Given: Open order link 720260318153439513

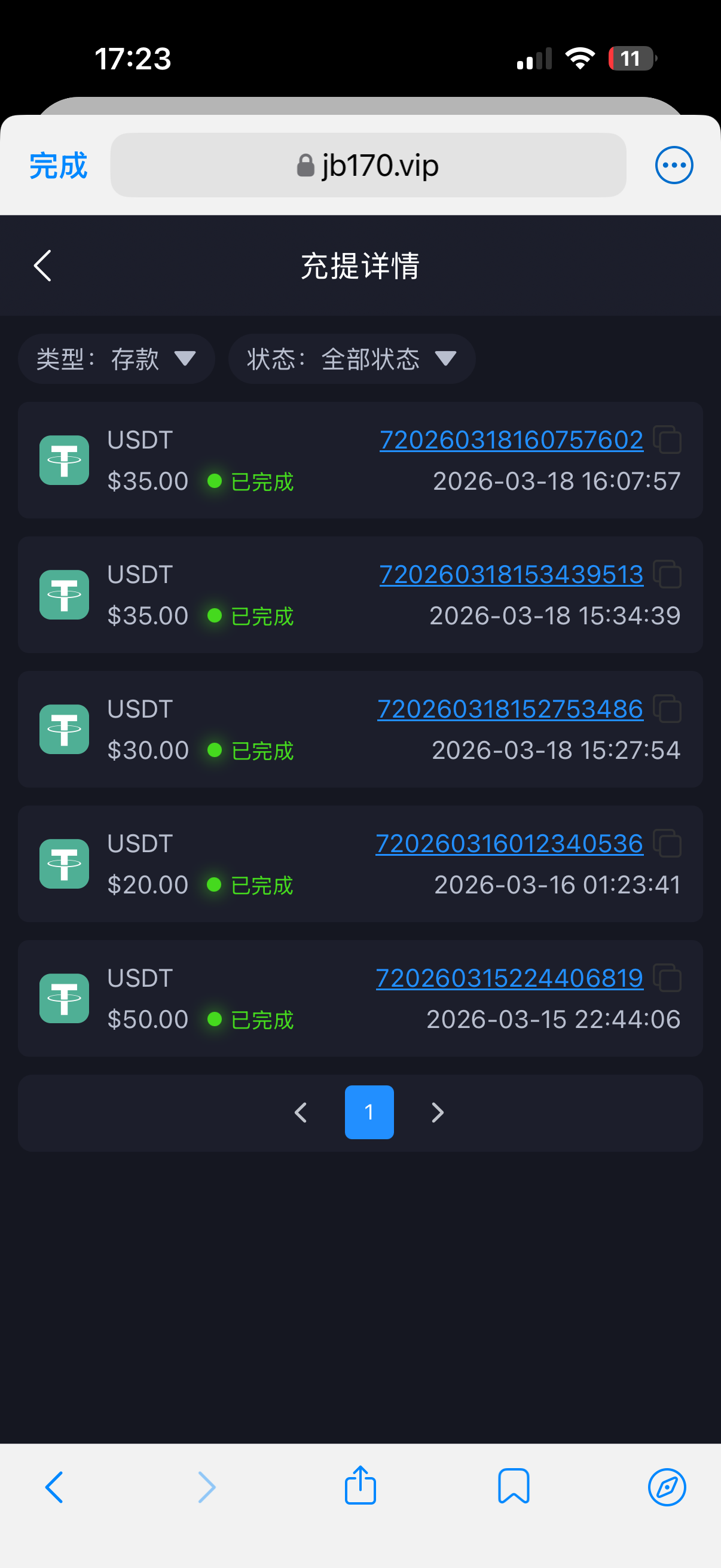Looking at the screenshot, I should [511, 575].
